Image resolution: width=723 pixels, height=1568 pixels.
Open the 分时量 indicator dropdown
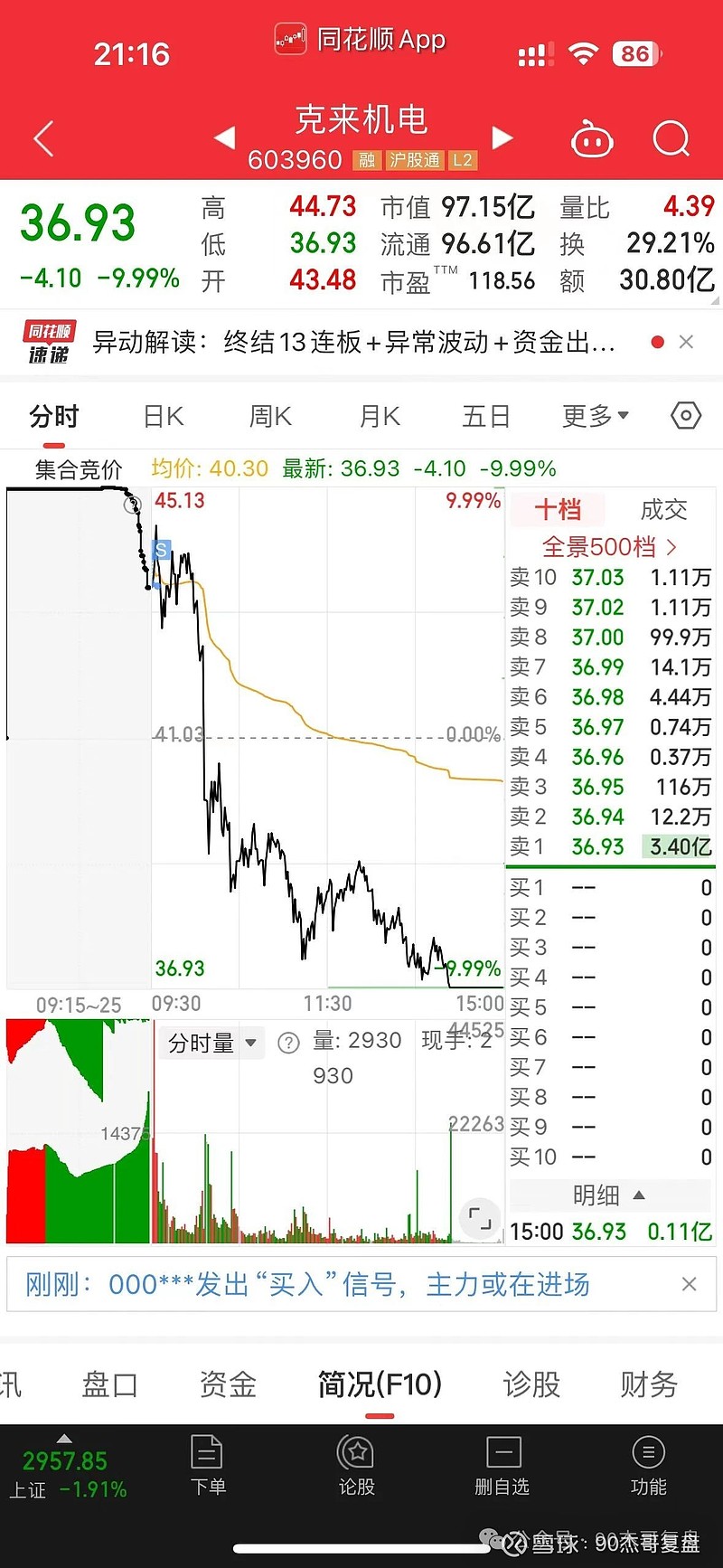[212, 1043]
